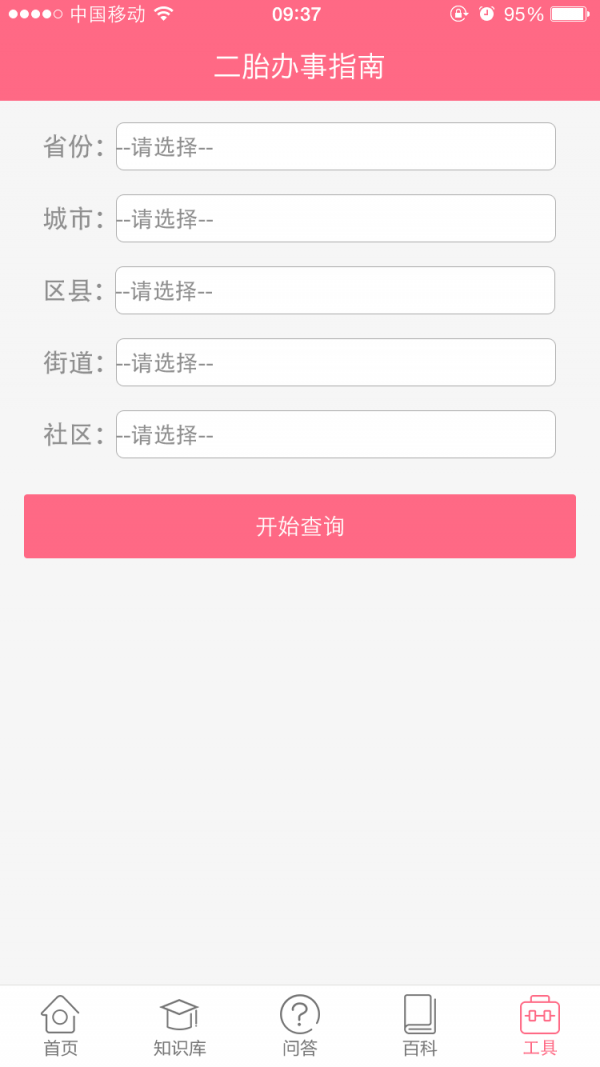
Task: Switch to the 首页 home tab
Action: pyautogui.click(x=60, y=1026)
